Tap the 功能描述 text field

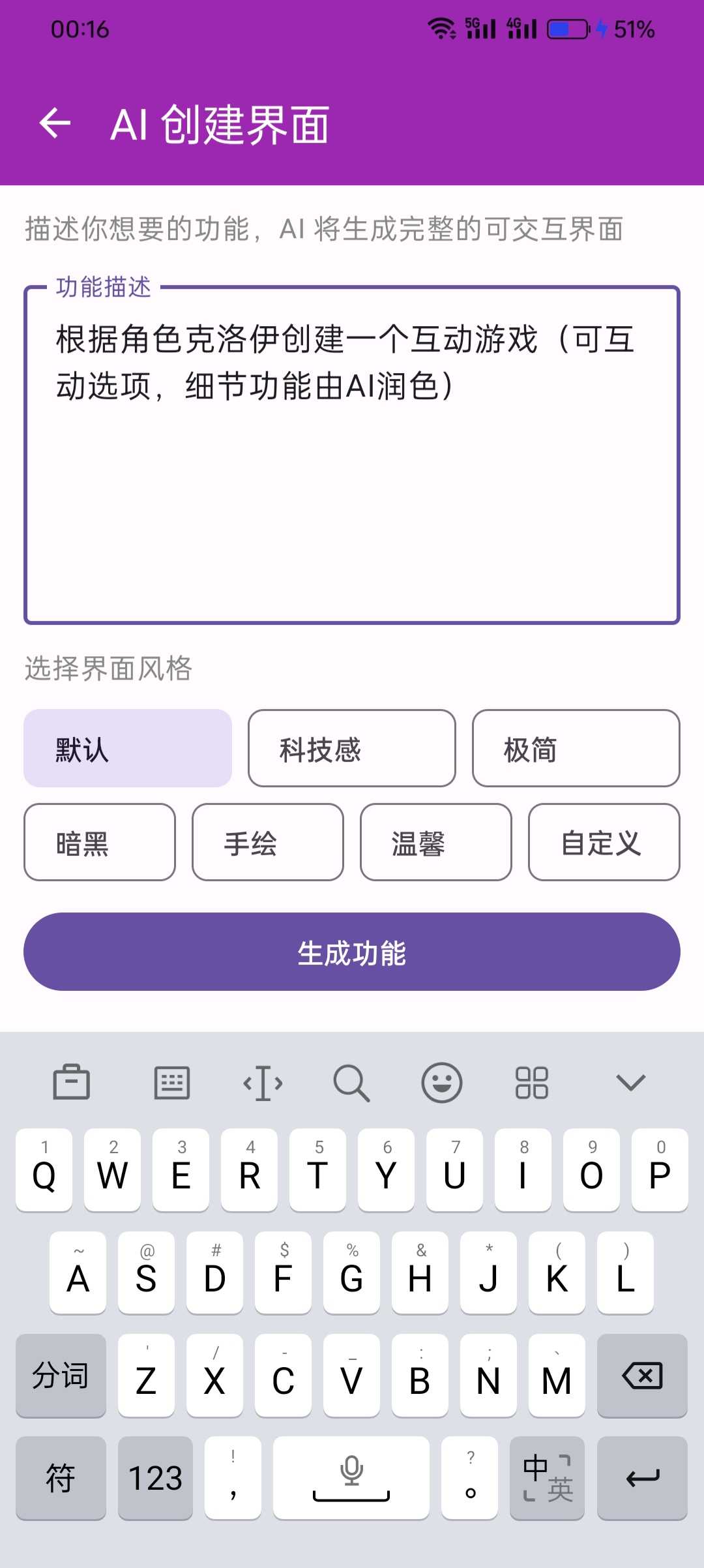352,455
